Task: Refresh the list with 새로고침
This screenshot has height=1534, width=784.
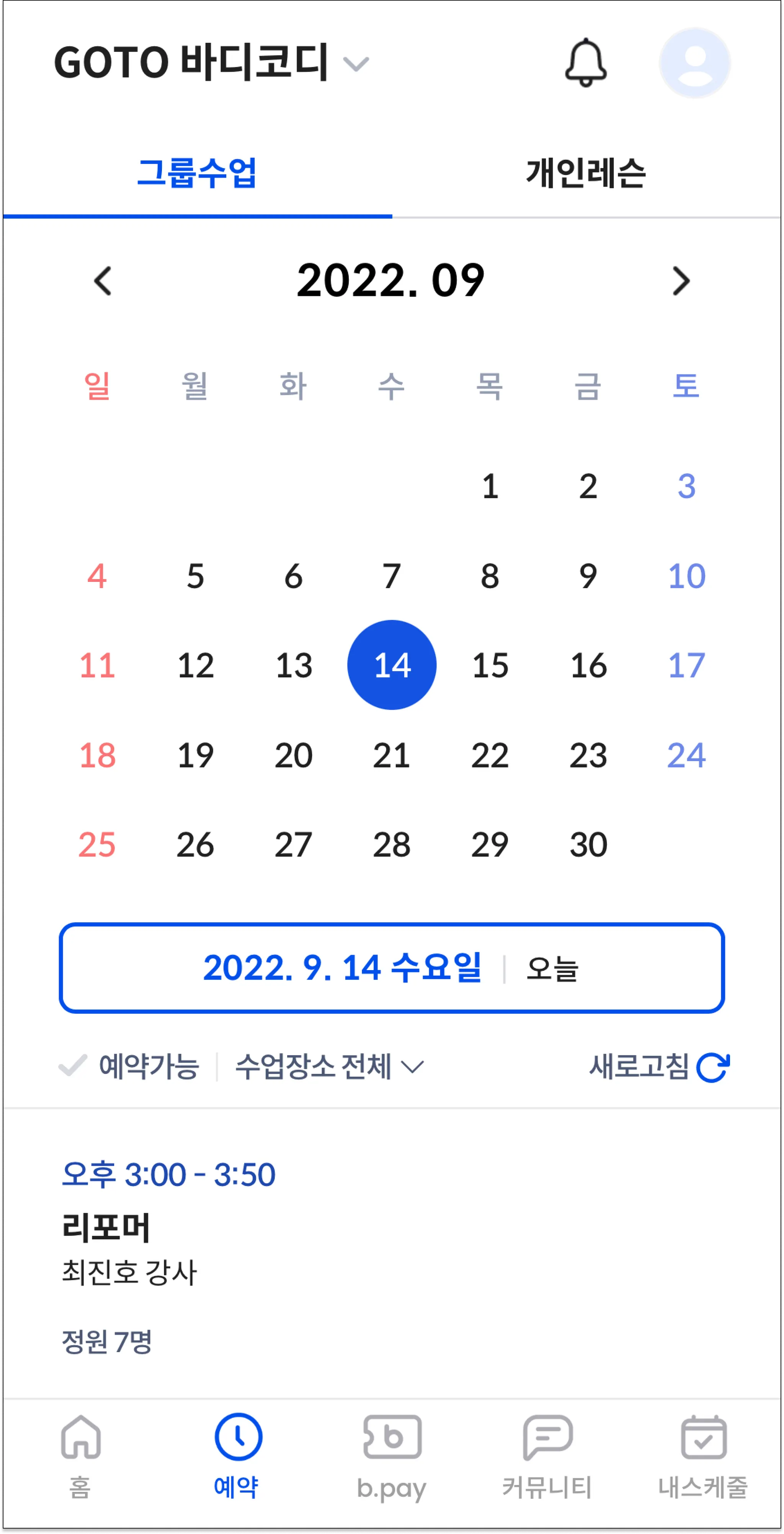Action: (659, 1067)
